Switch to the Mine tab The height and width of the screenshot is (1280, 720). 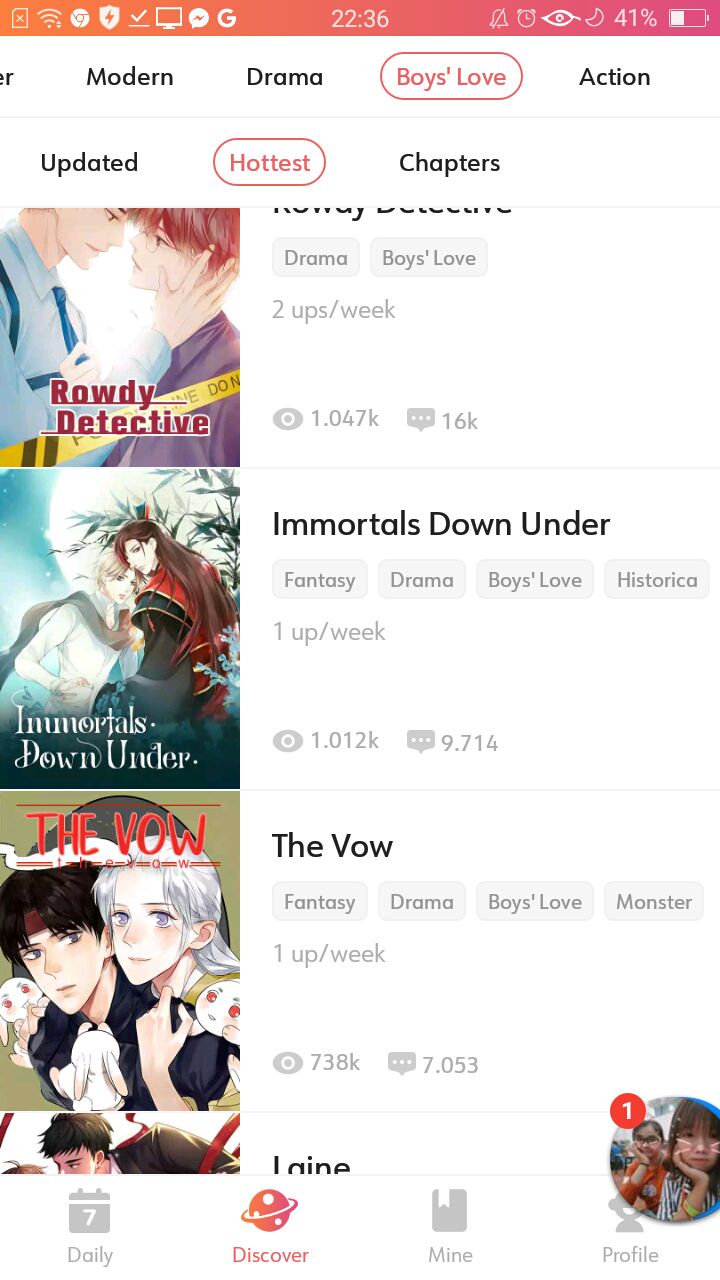coord(450,1227)
